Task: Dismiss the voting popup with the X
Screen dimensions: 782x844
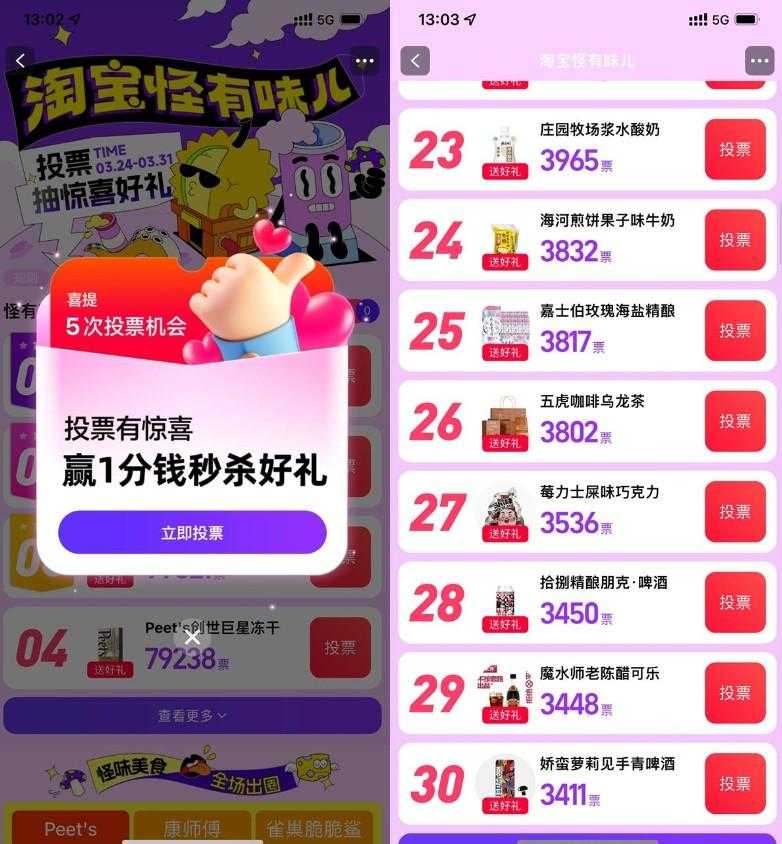Action: pyautogui.click(x=192, y=637)
